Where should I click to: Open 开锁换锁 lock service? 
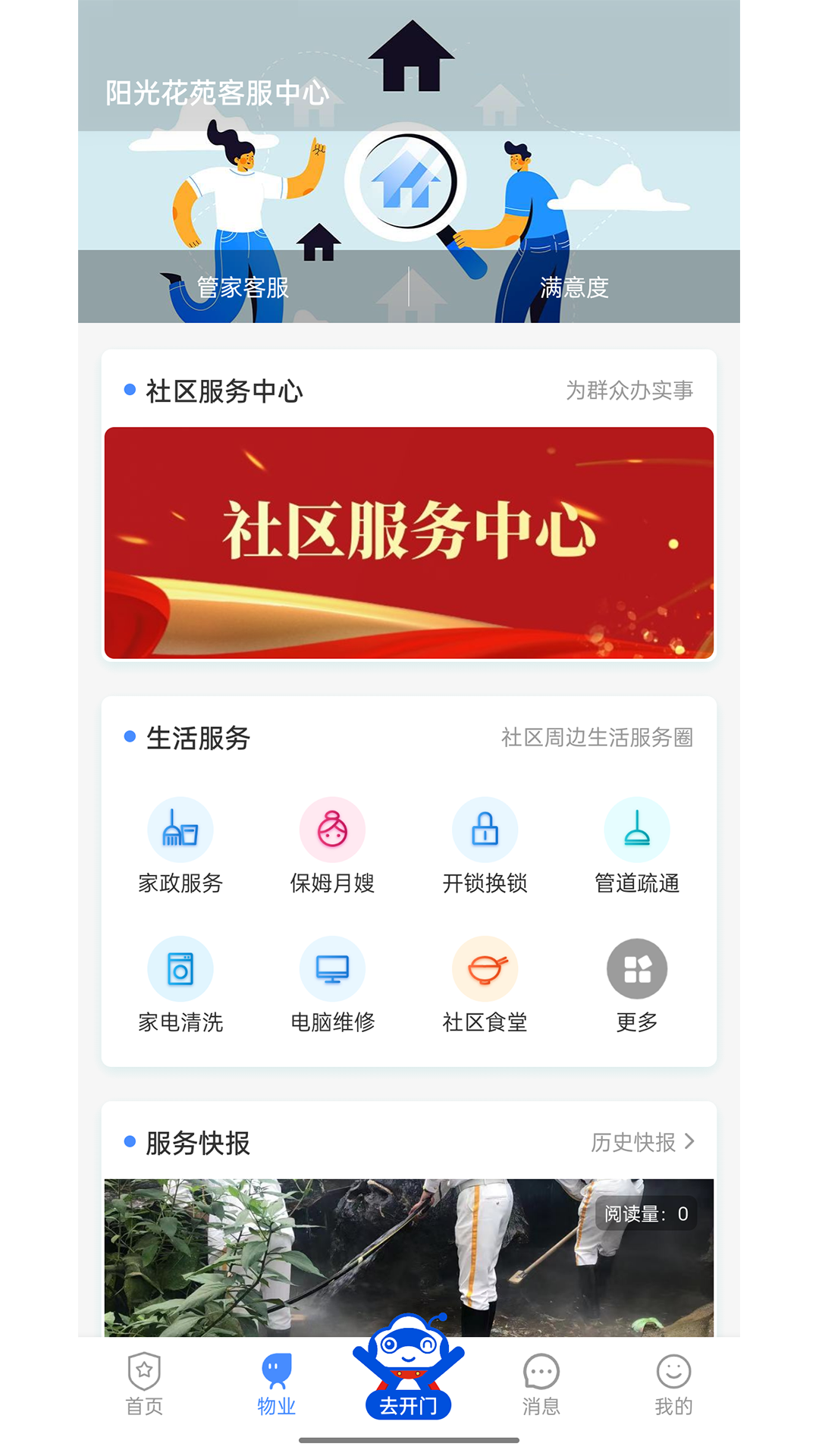486,846
